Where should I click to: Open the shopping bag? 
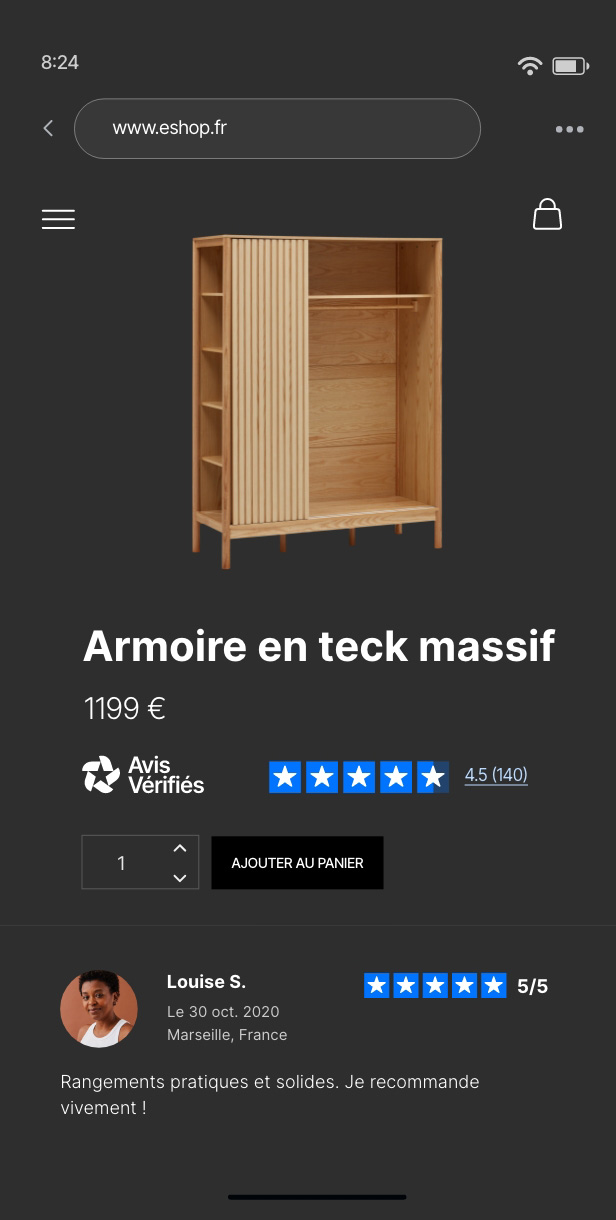tap(547, 215)
